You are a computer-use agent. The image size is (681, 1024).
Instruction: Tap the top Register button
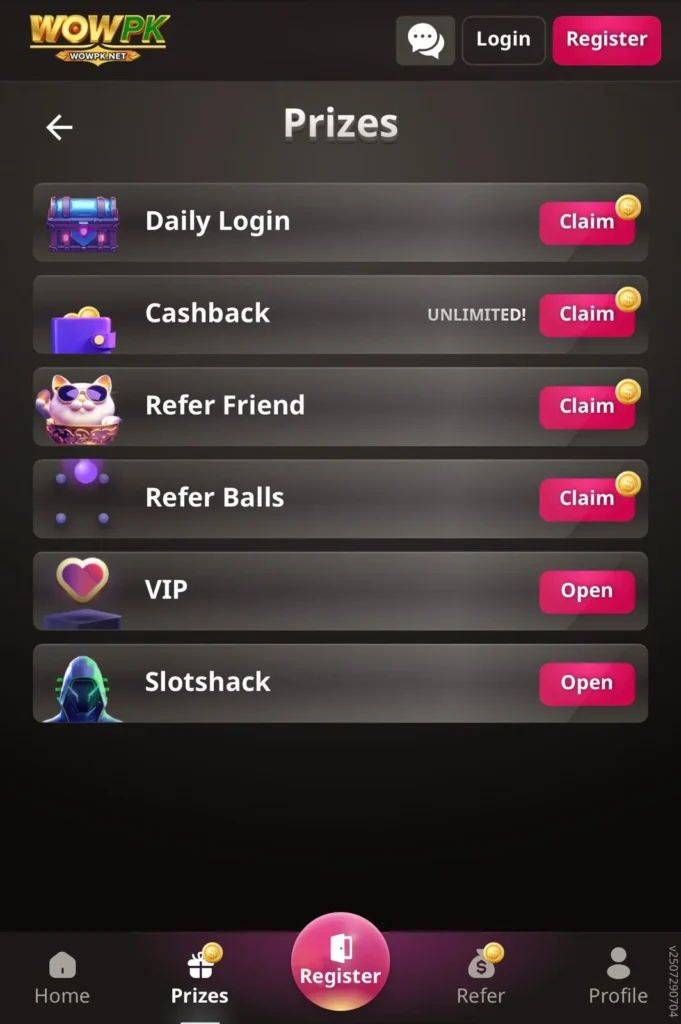(606, 40)
